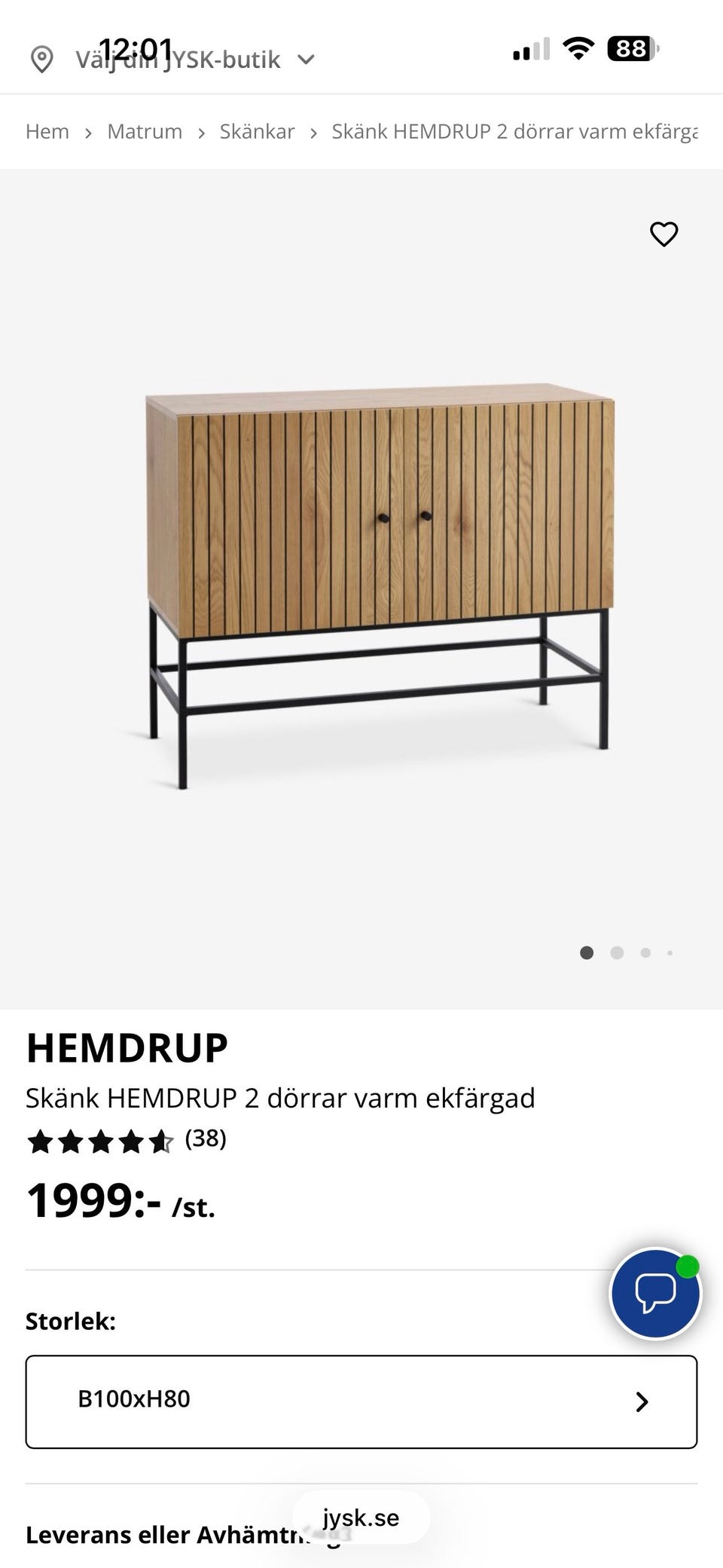Activate the third carousel dot

coord(645,953)
